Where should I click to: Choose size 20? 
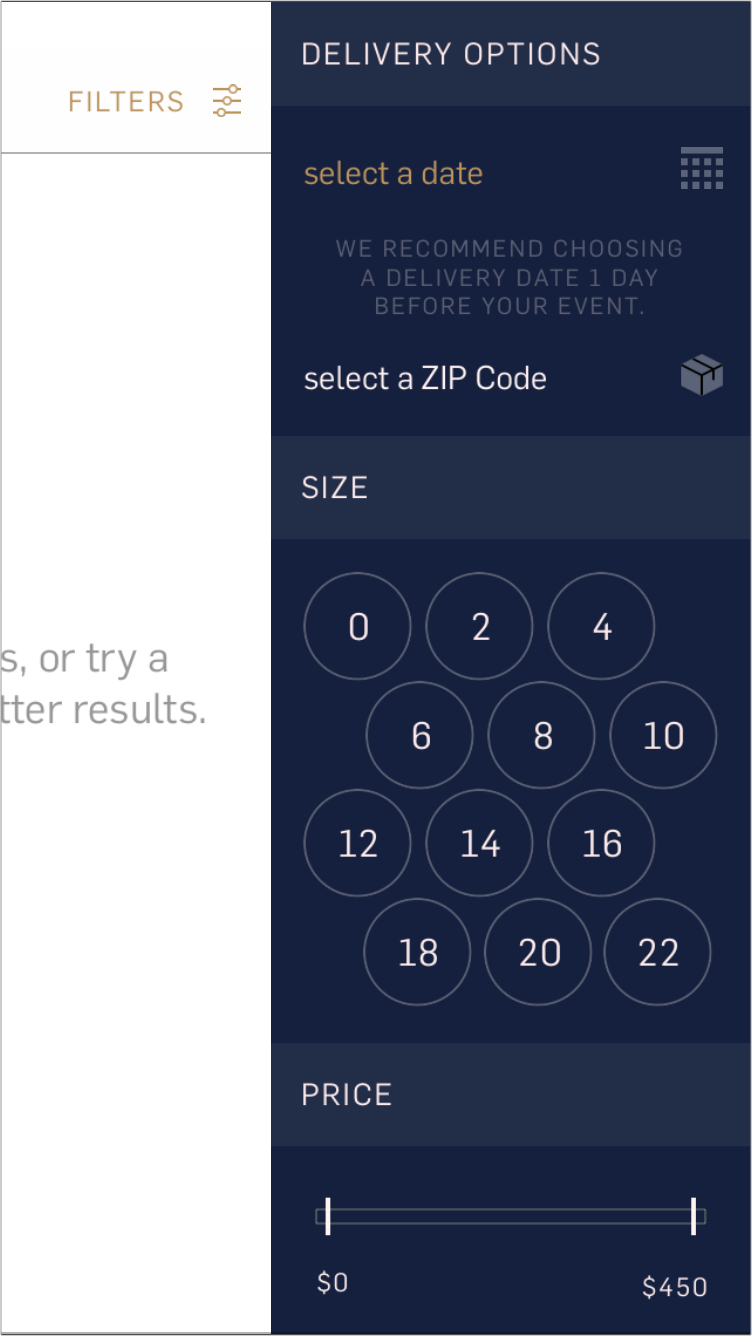click(539, 952)
